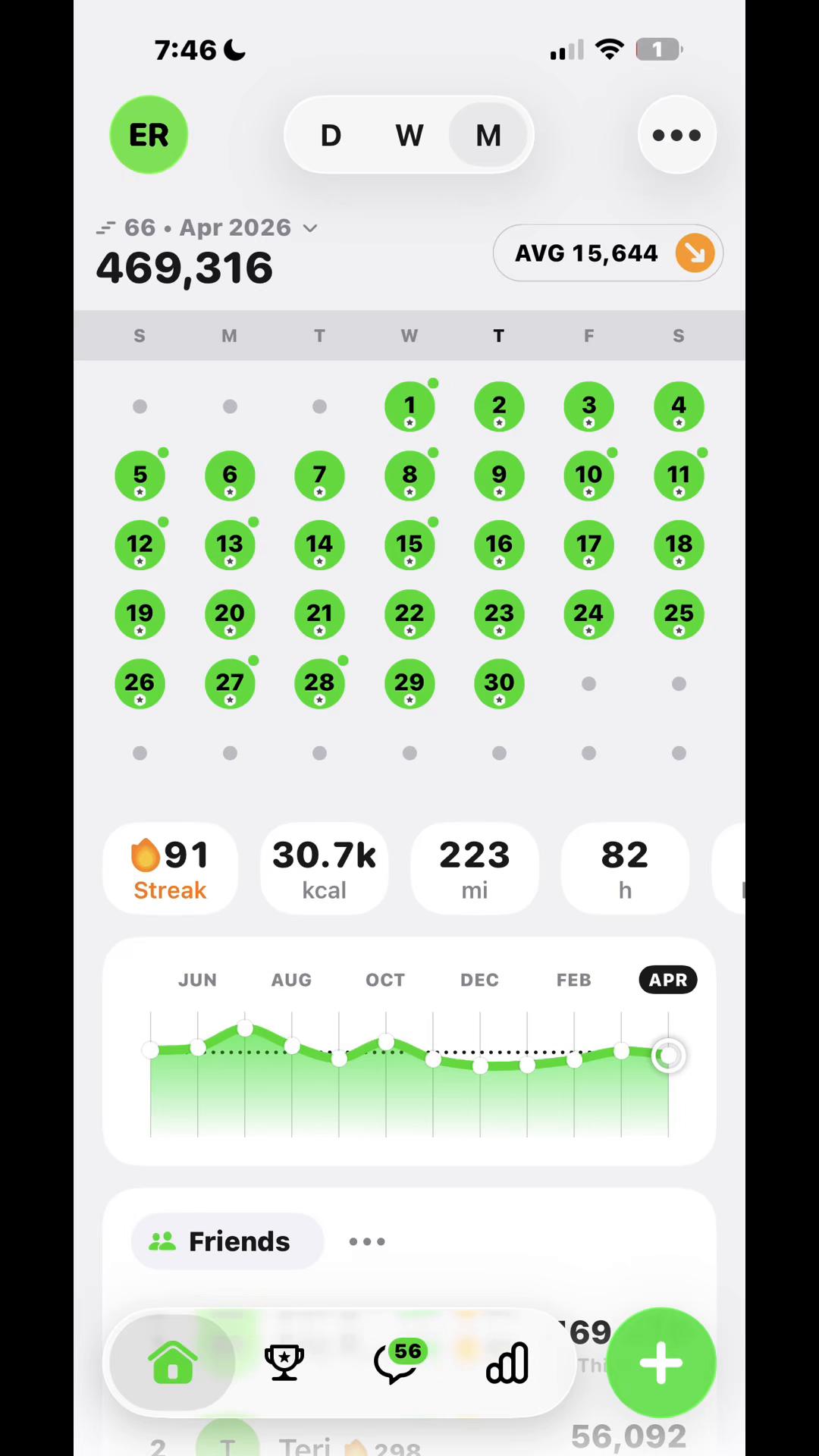Tap the 82 h stat card

coord(625,869)
